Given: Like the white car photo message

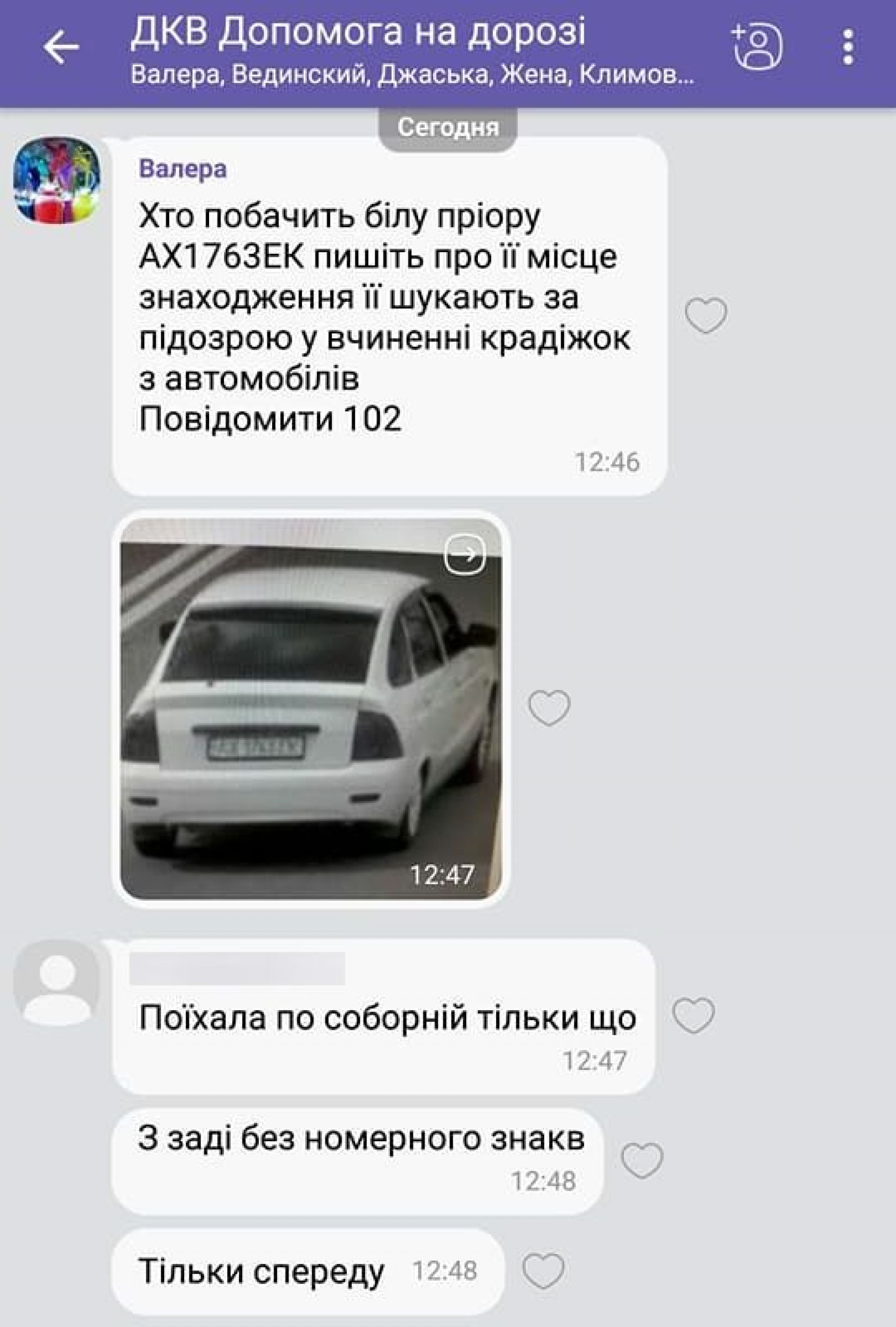Looking at the screenshot, I should (x=549, y=707).
